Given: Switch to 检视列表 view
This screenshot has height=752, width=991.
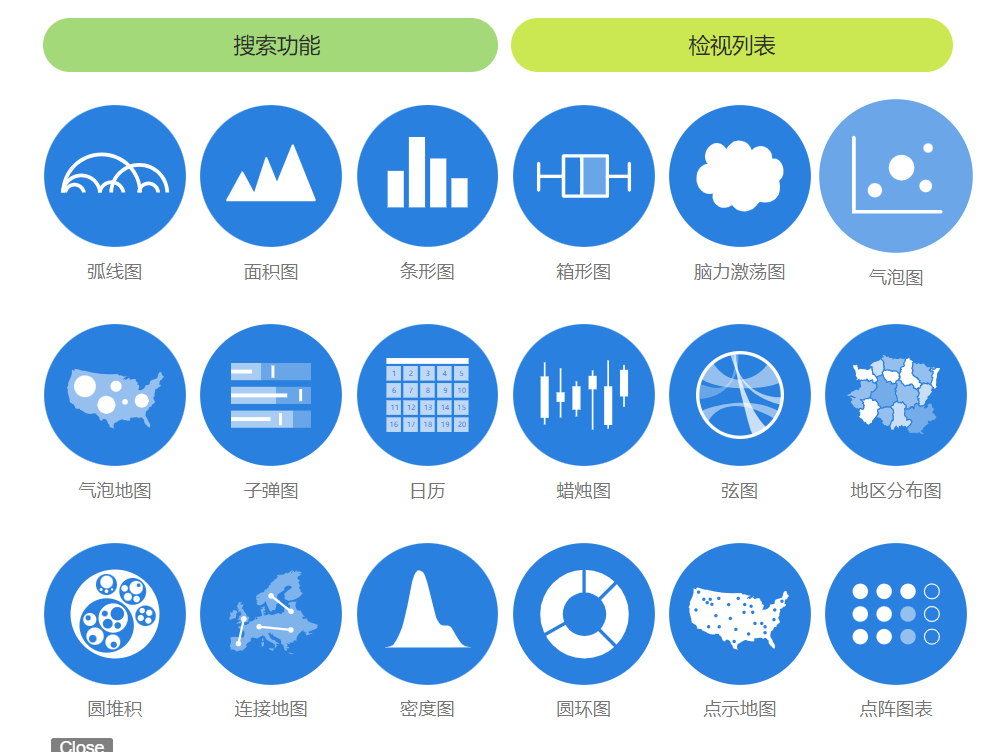Looking at the screenshot, I should tap(731, 45).
